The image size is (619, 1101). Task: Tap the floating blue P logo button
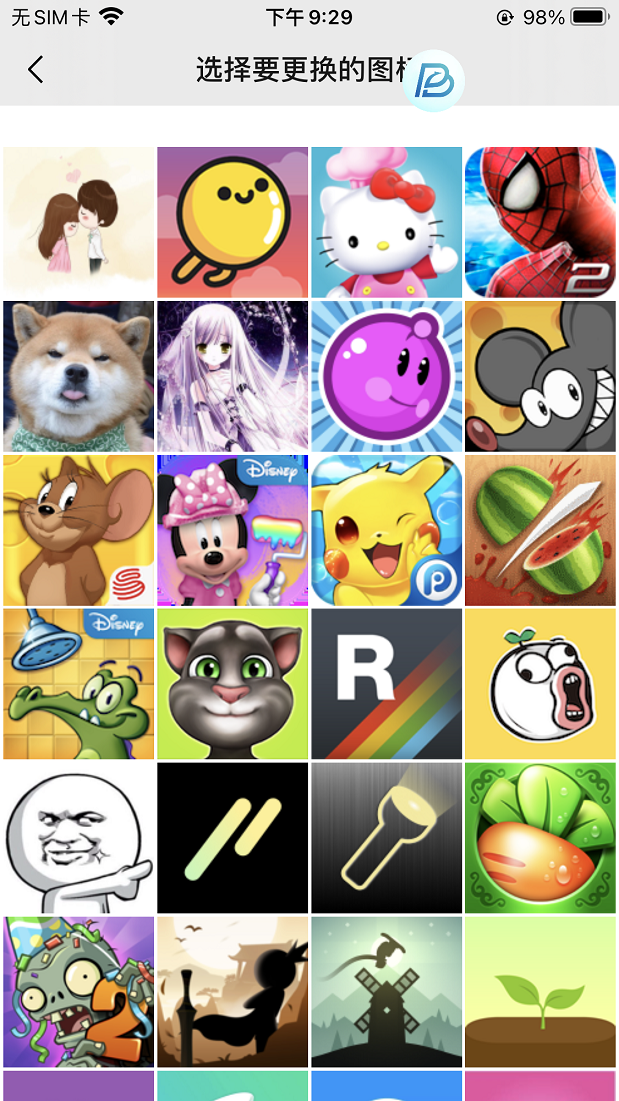click(434, 81)
